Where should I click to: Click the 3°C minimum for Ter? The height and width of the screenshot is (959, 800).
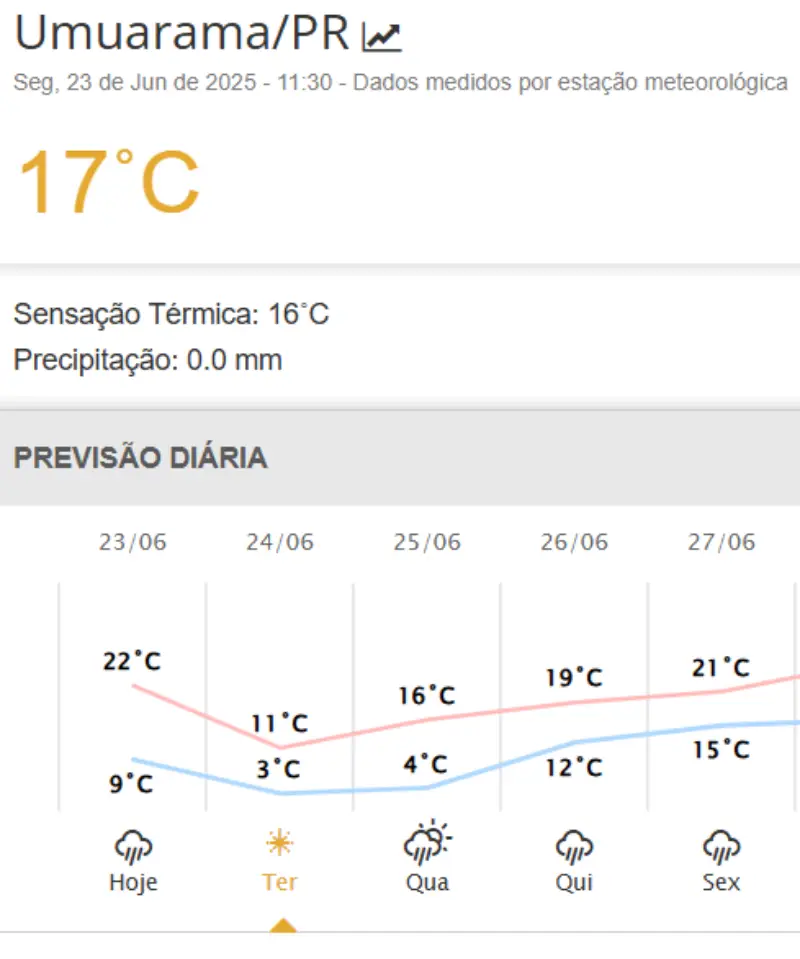pos(279,769)
